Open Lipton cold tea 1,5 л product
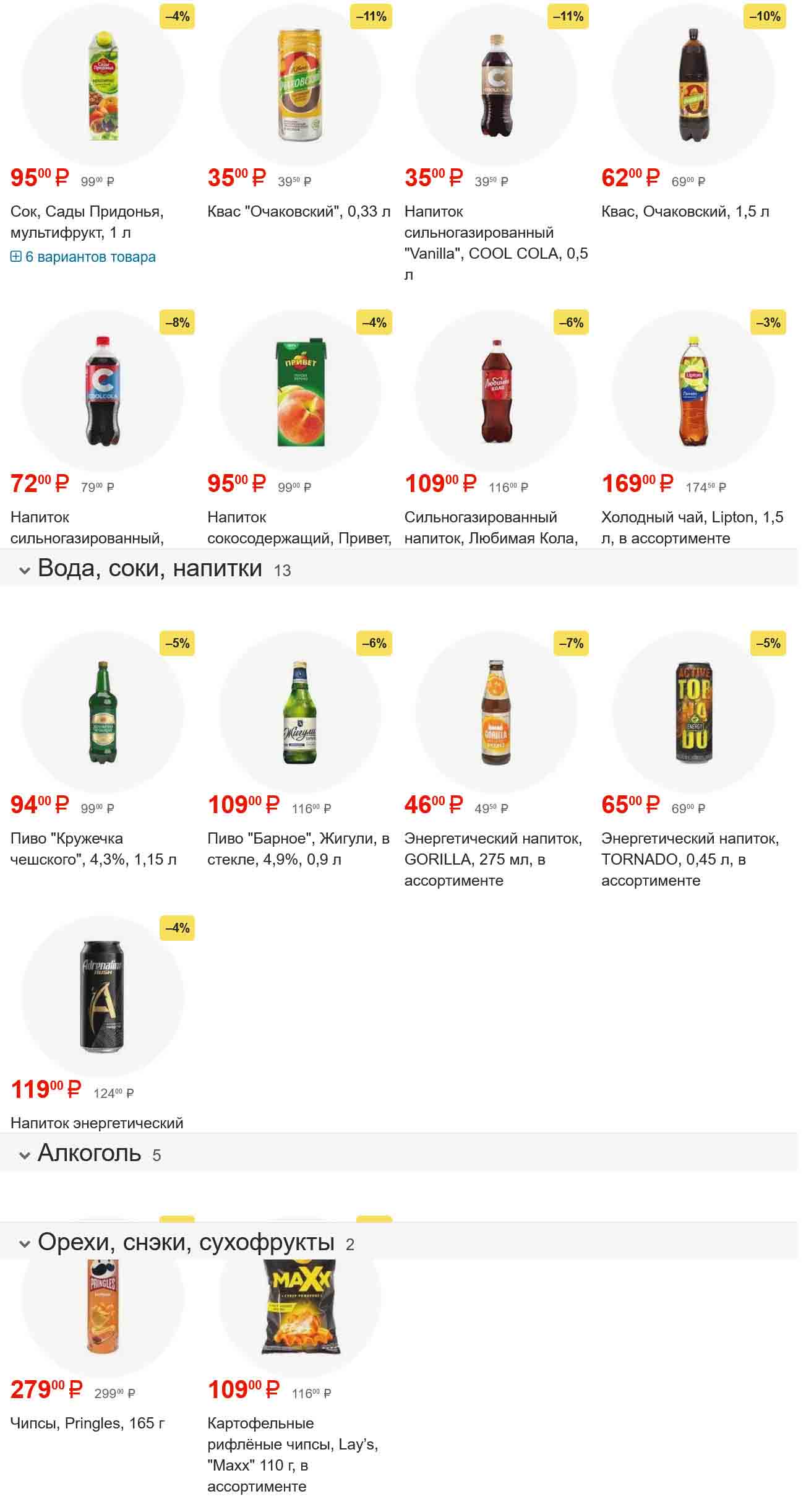The height and width of the screenshot is (1512, 806). [692, 527]
